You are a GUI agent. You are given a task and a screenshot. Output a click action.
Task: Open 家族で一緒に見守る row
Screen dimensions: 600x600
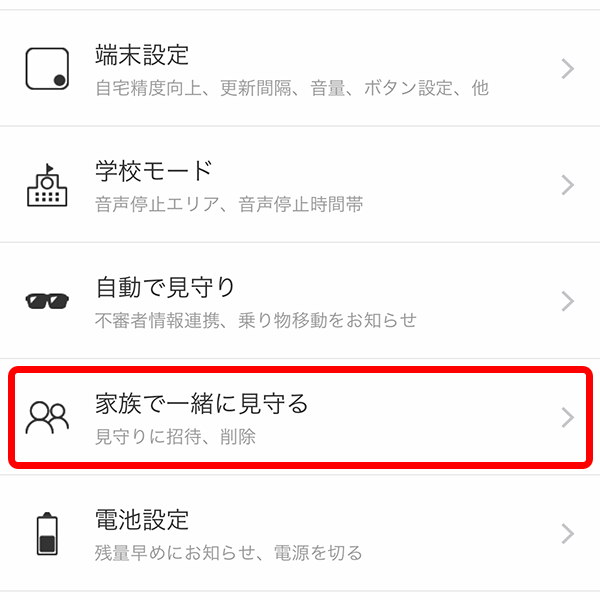[300, 418]
